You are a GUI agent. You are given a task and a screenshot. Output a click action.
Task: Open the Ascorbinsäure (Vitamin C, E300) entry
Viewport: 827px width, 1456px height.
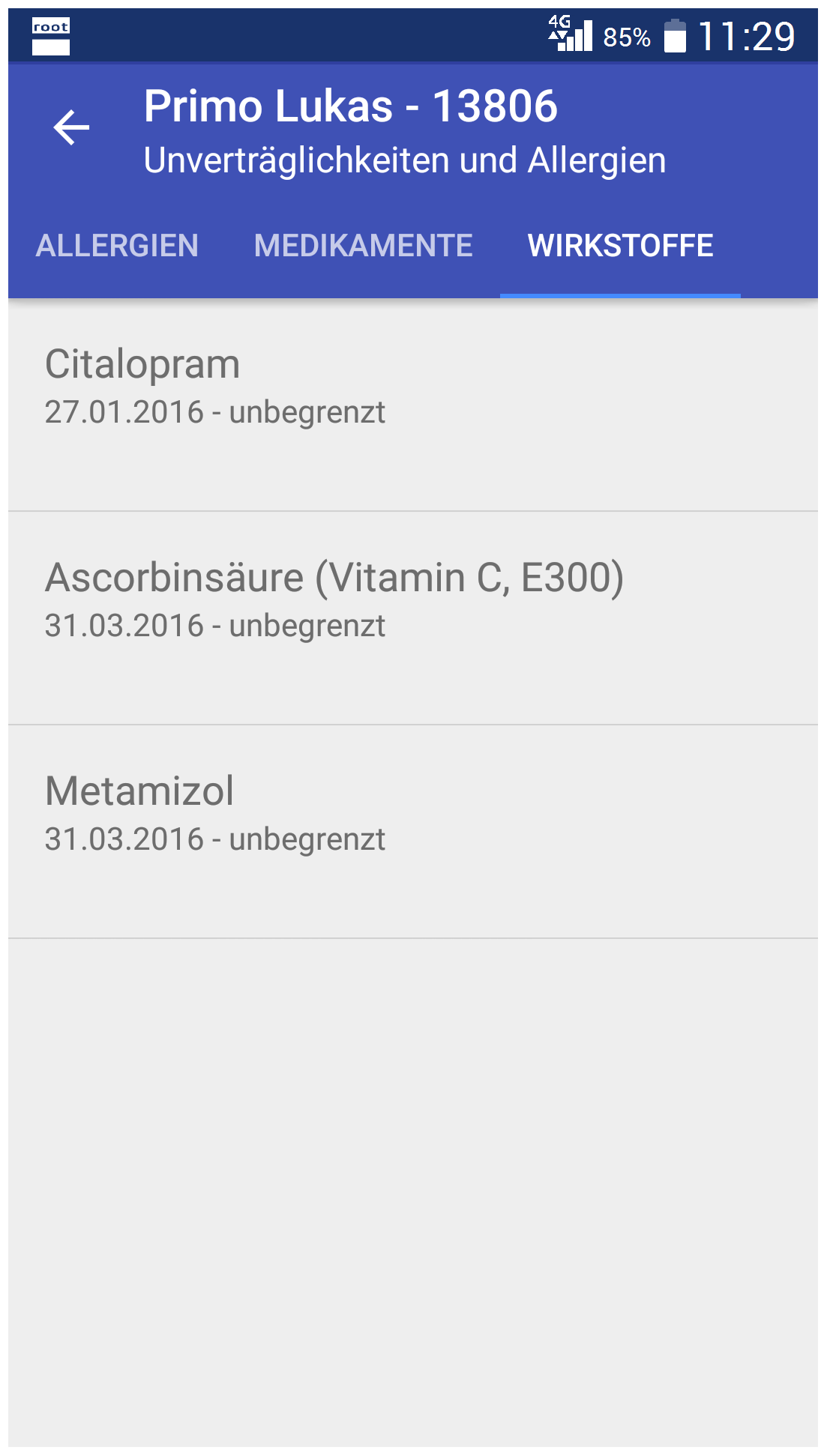(413, 618)
